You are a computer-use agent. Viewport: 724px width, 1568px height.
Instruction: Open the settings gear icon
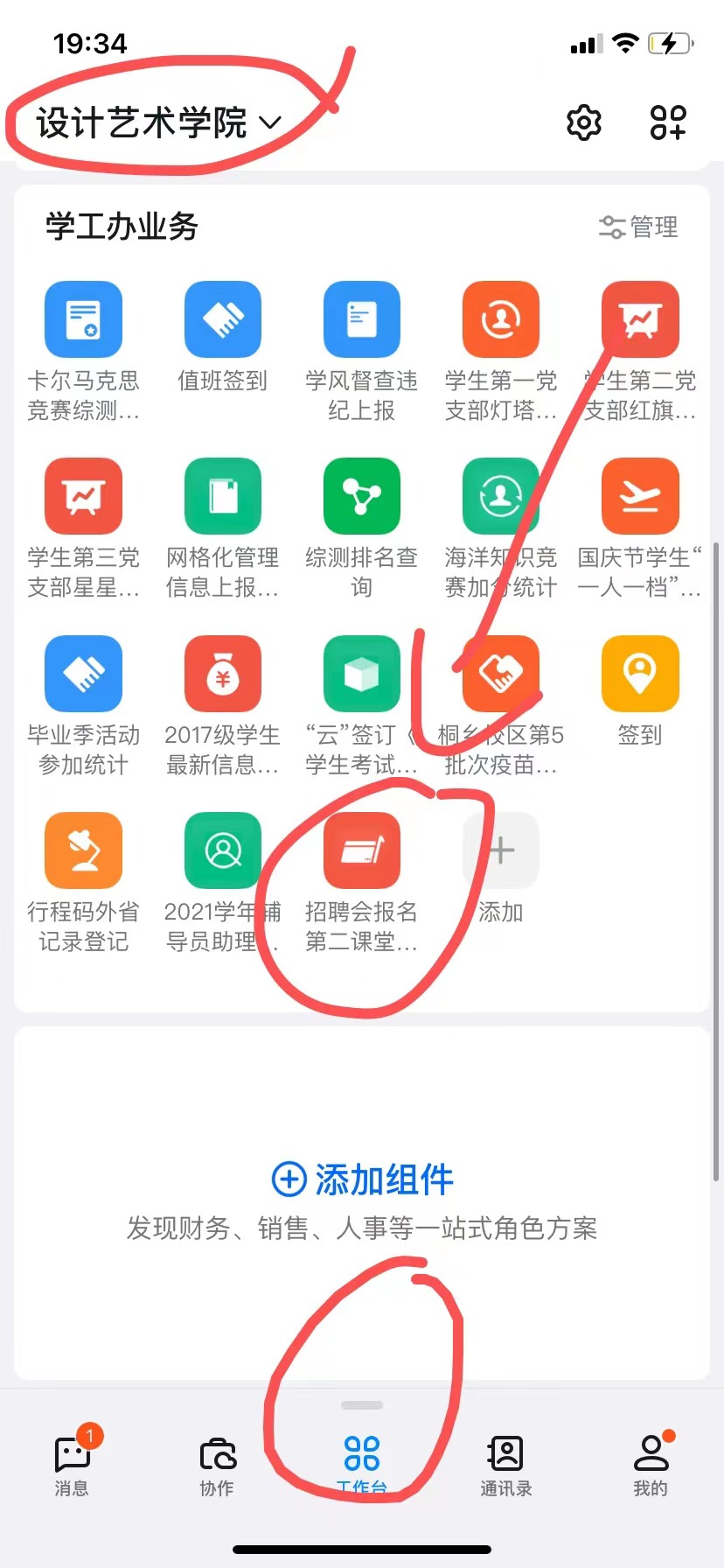(x=583, y=122)
